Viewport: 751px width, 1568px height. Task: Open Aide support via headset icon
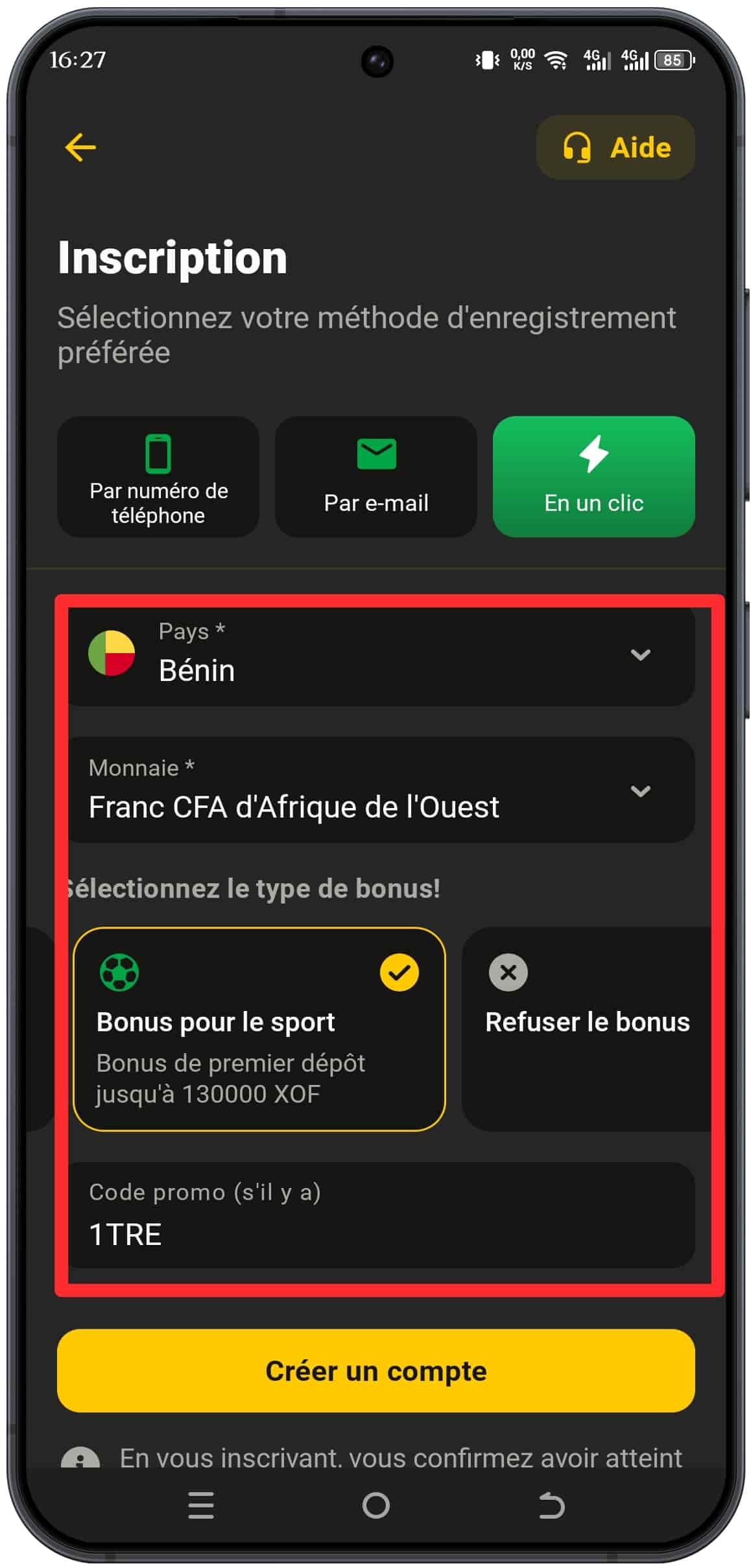click(578, 147)
